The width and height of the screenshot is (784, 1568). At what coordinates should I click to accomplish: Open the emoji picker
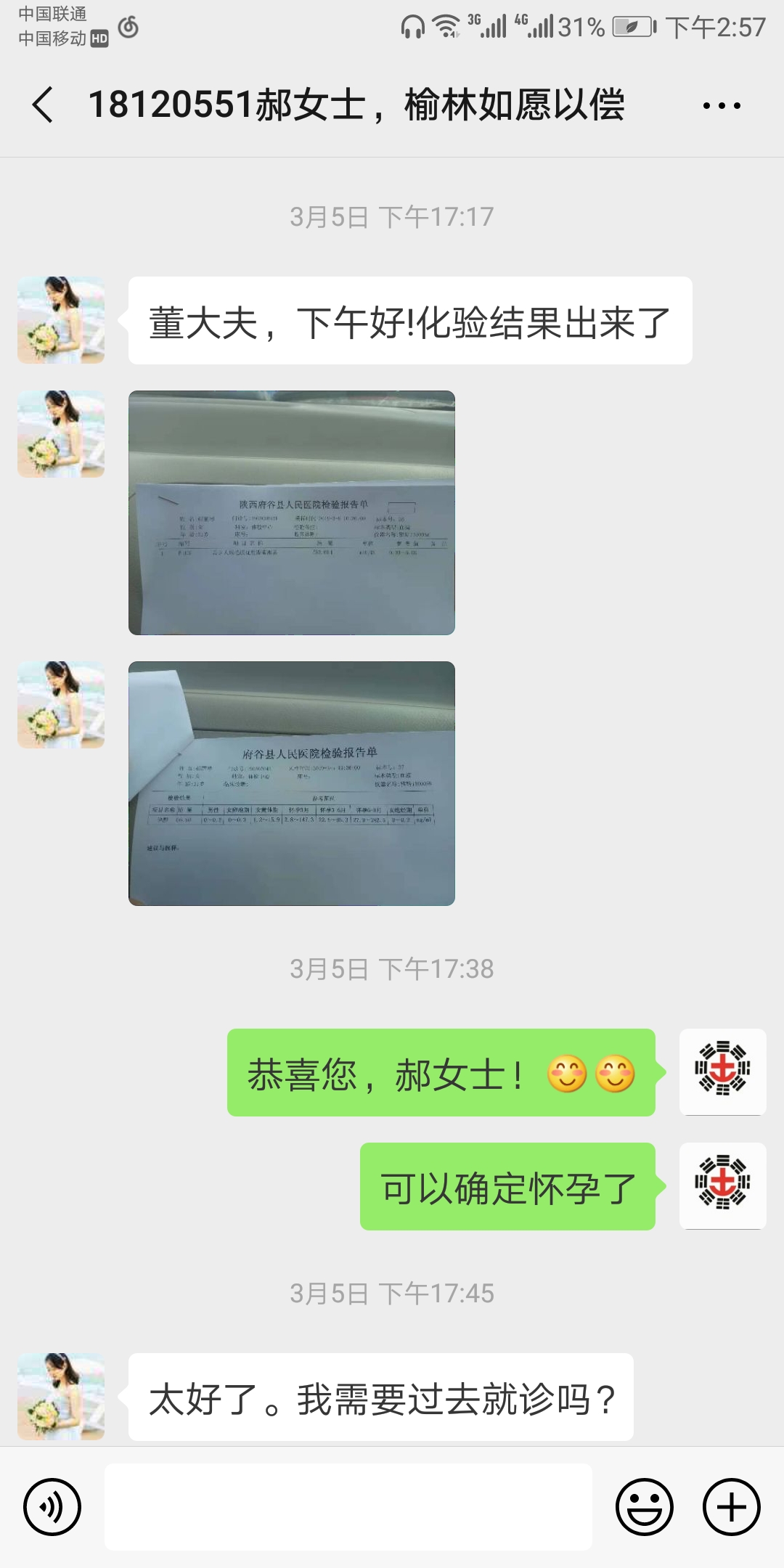(645, 1507)
